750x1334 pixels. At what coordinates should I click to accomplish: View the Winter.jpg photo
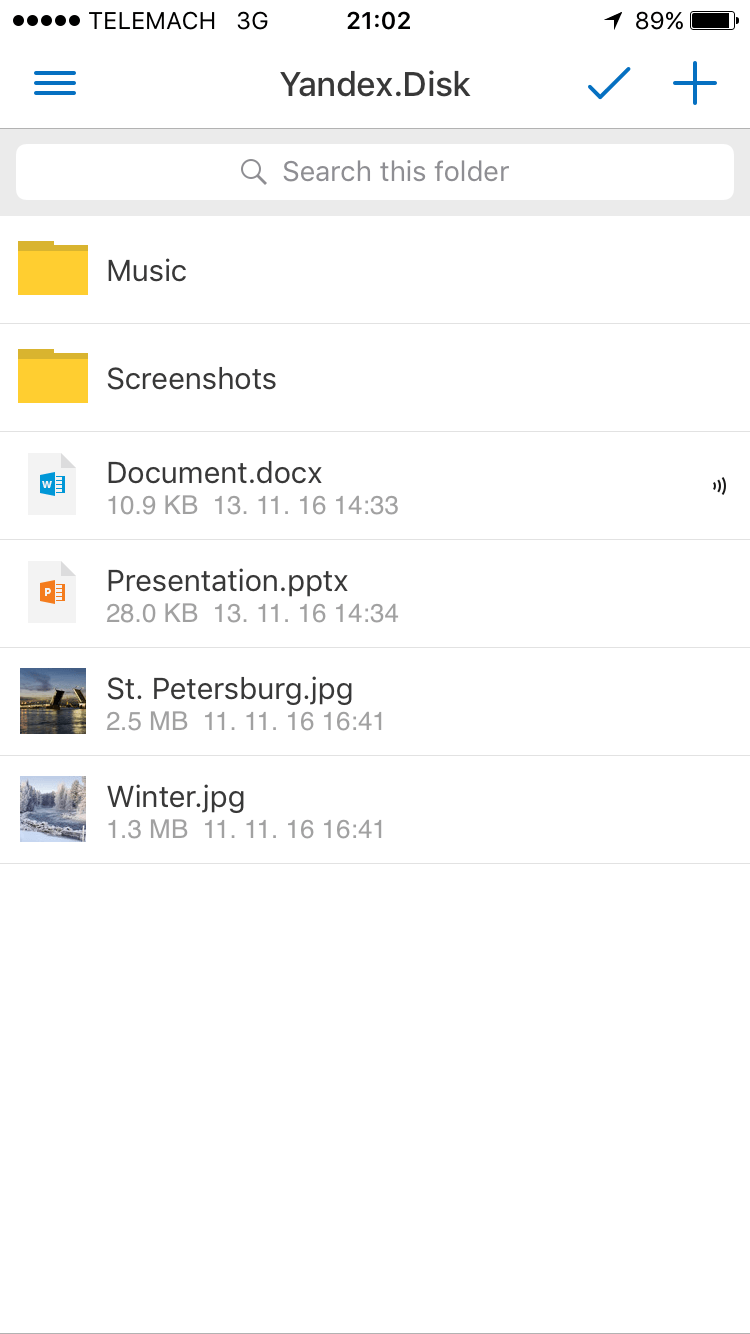pyautogui.click(x=375, y=810)
